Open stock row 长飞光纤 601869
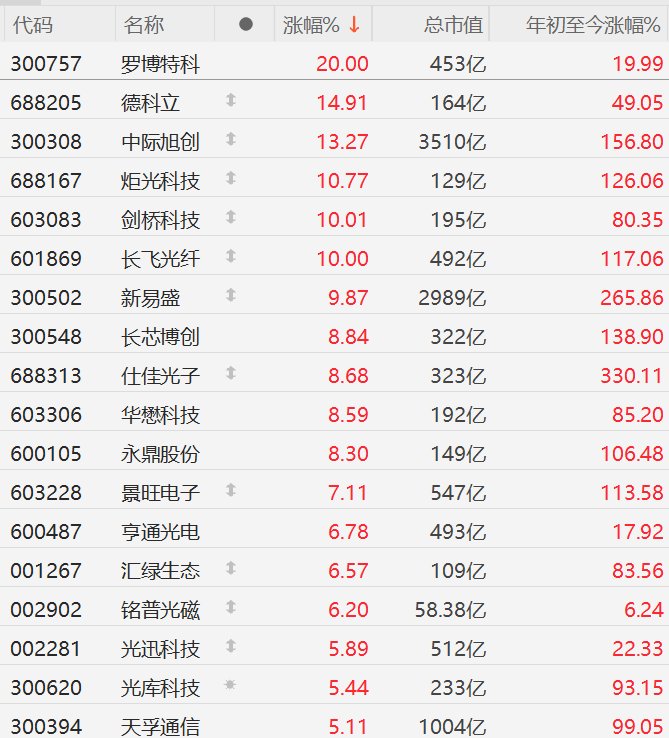Screen dimensions: 669x738 coord(160,259)
